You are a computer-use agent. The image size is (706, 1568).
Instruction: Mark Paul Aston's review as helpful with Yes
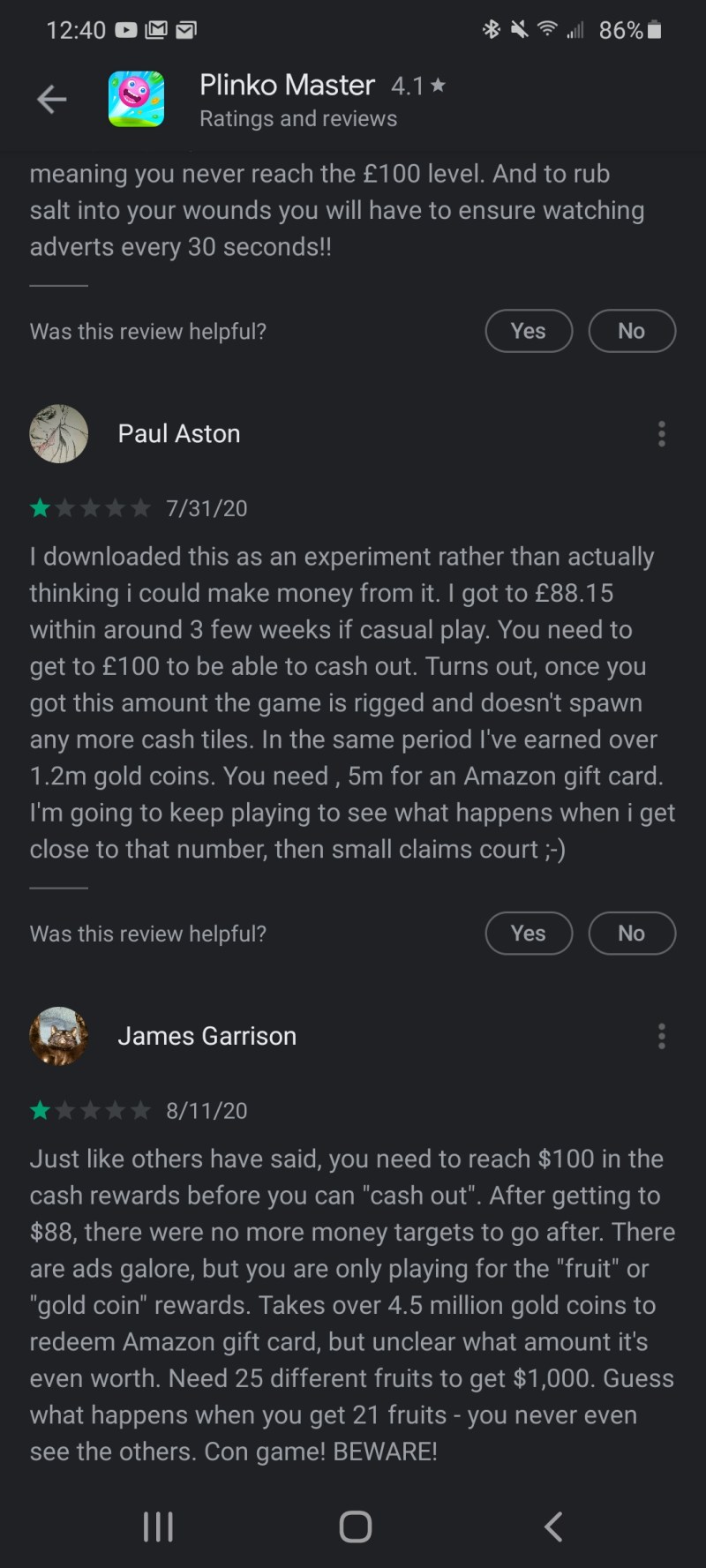529,934
